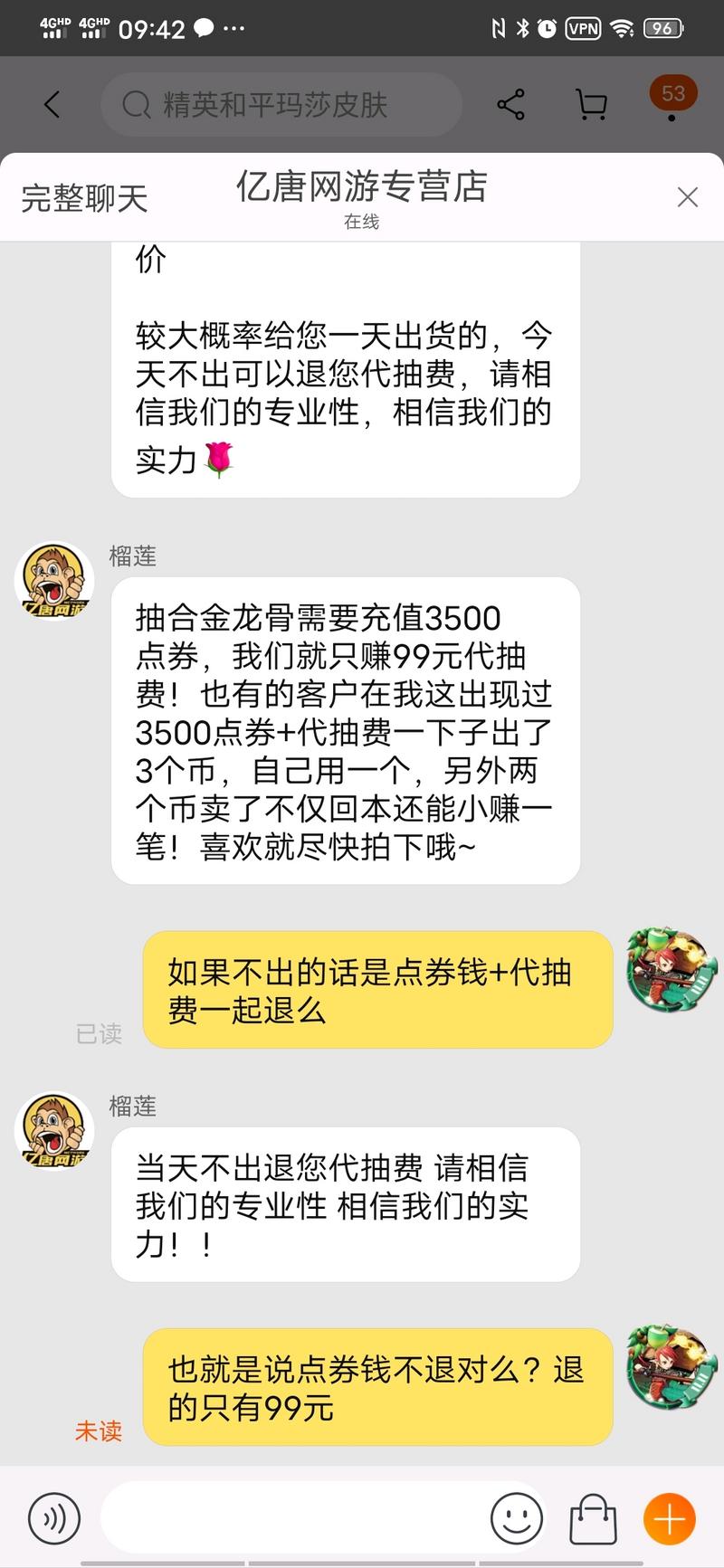The height and width of the screenshot is (1568, 724).
Task: Share this product page
Action: tap(511, 105)
